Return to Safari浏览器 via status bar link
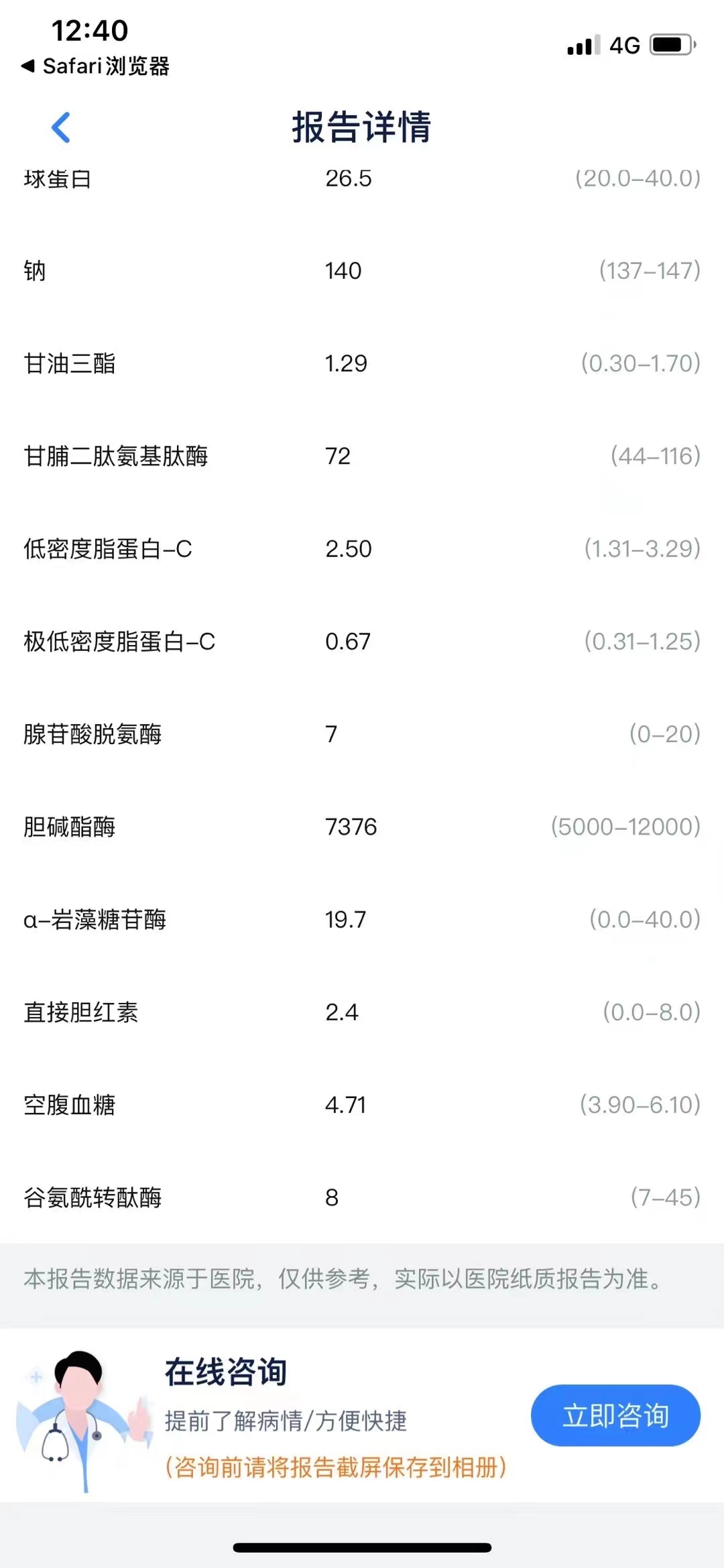 click(95, 66)
